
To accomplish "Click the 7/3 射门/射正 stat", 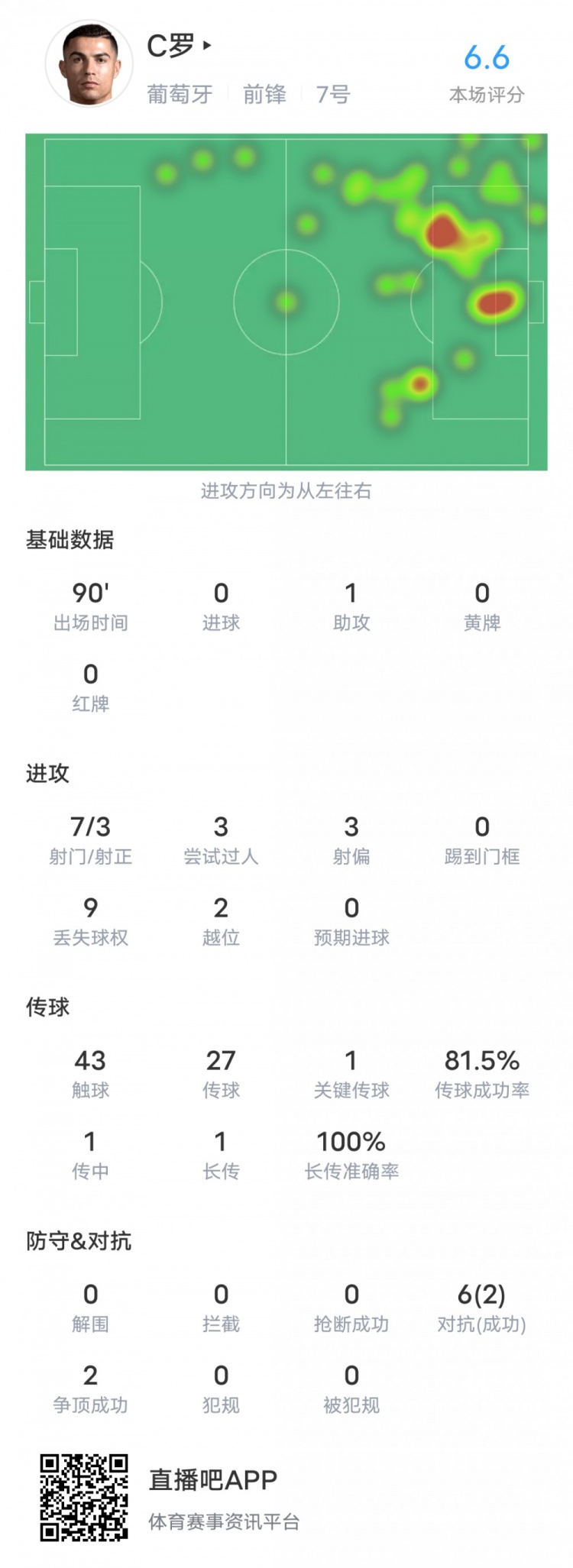I will (89, 839).
